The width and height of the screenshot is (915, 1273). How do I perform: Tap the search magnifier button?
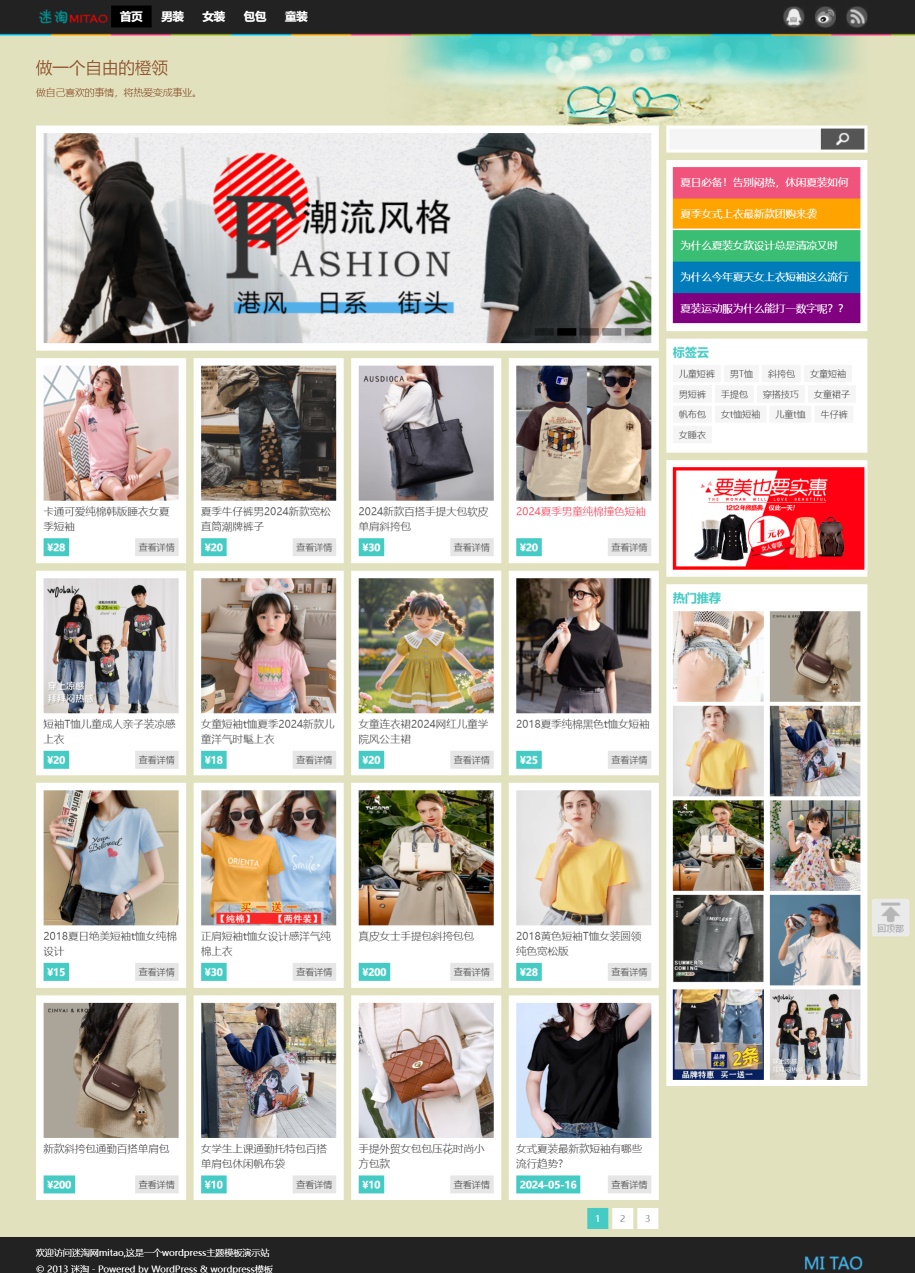pos(842,139)
